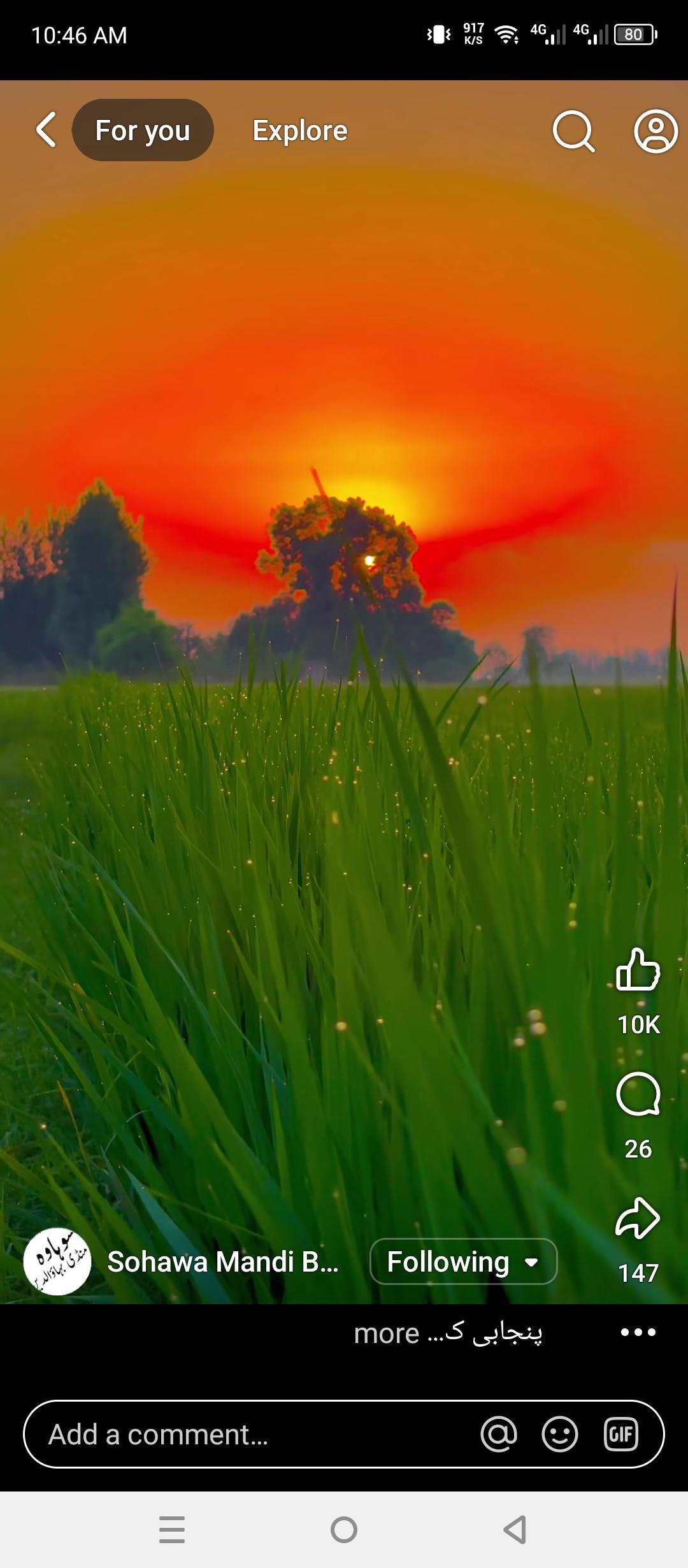Open your profile icon

(656, 131)
